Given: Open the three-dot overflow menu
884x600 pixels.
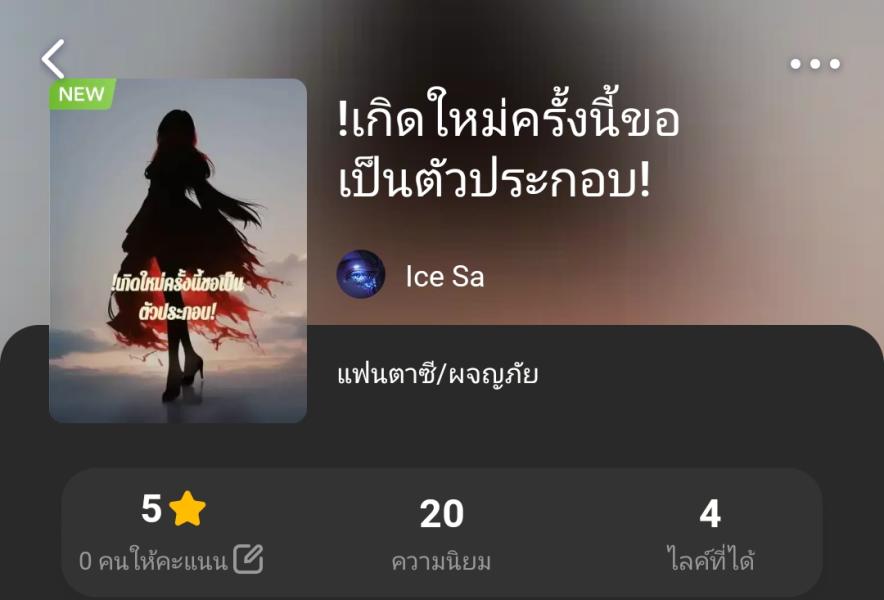Looking at the screenshot, I should (x=815, y=65).
